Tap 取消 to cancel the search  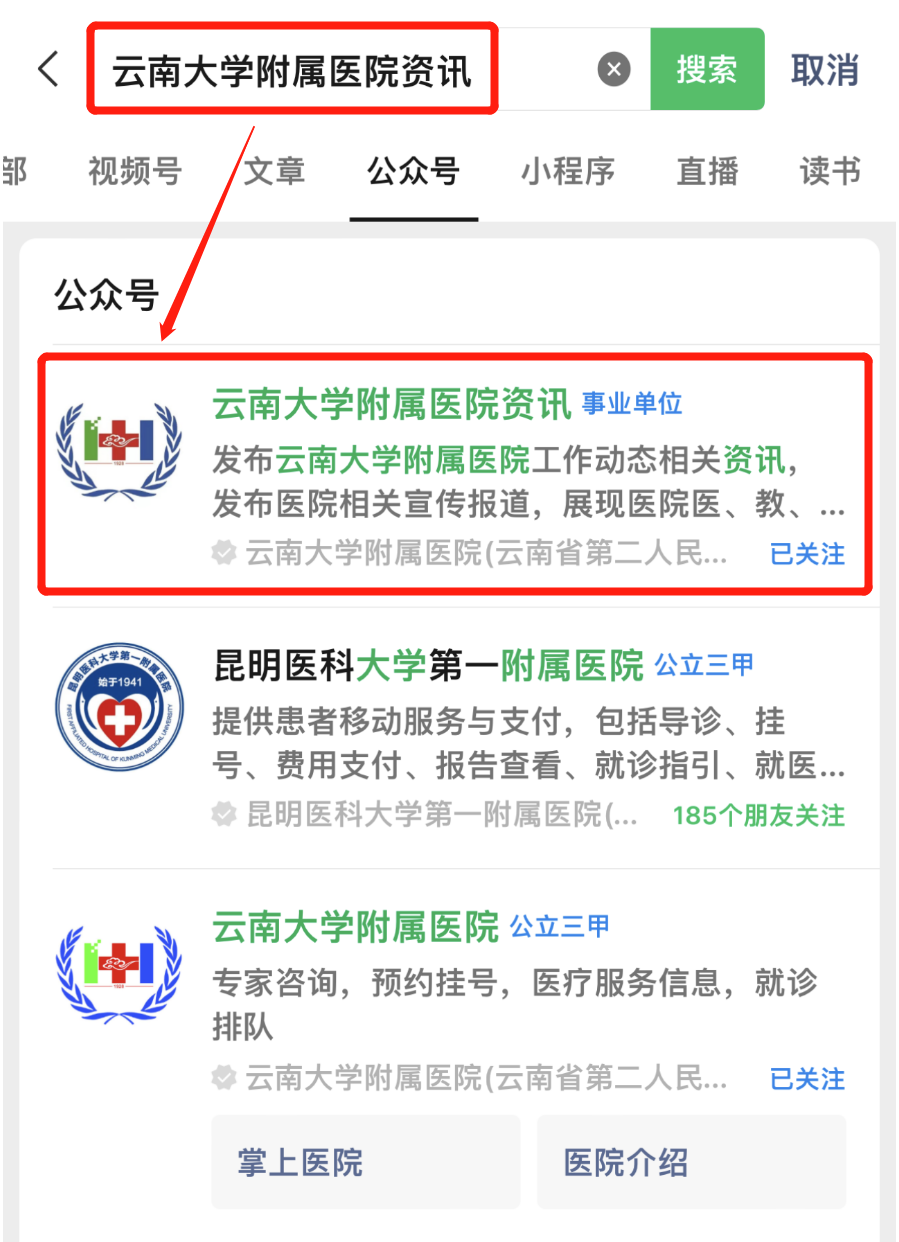[x=824, y=69]
